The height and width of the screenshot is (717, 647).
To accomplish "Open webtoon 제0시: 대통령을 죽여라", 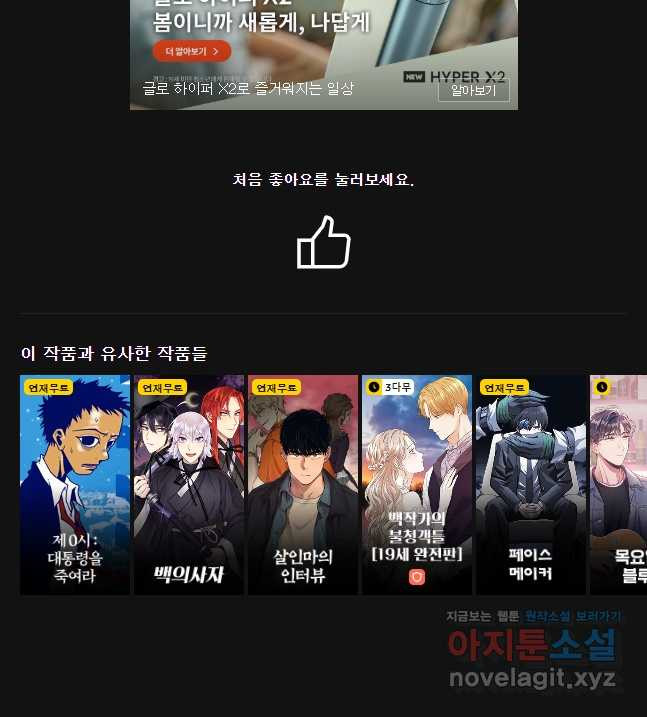I will click(75, 485).
